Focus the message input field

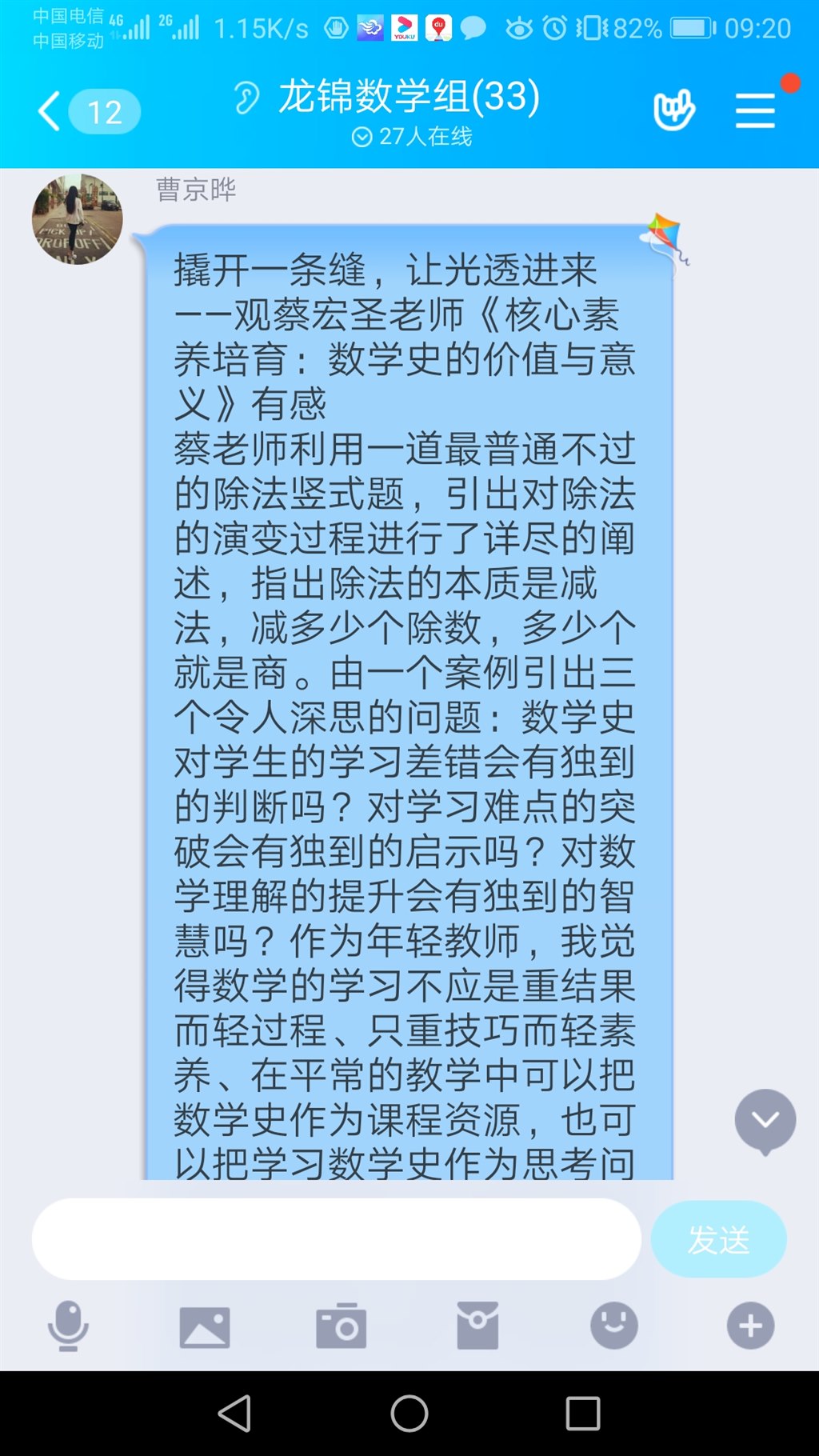[x=336, y=1238]
